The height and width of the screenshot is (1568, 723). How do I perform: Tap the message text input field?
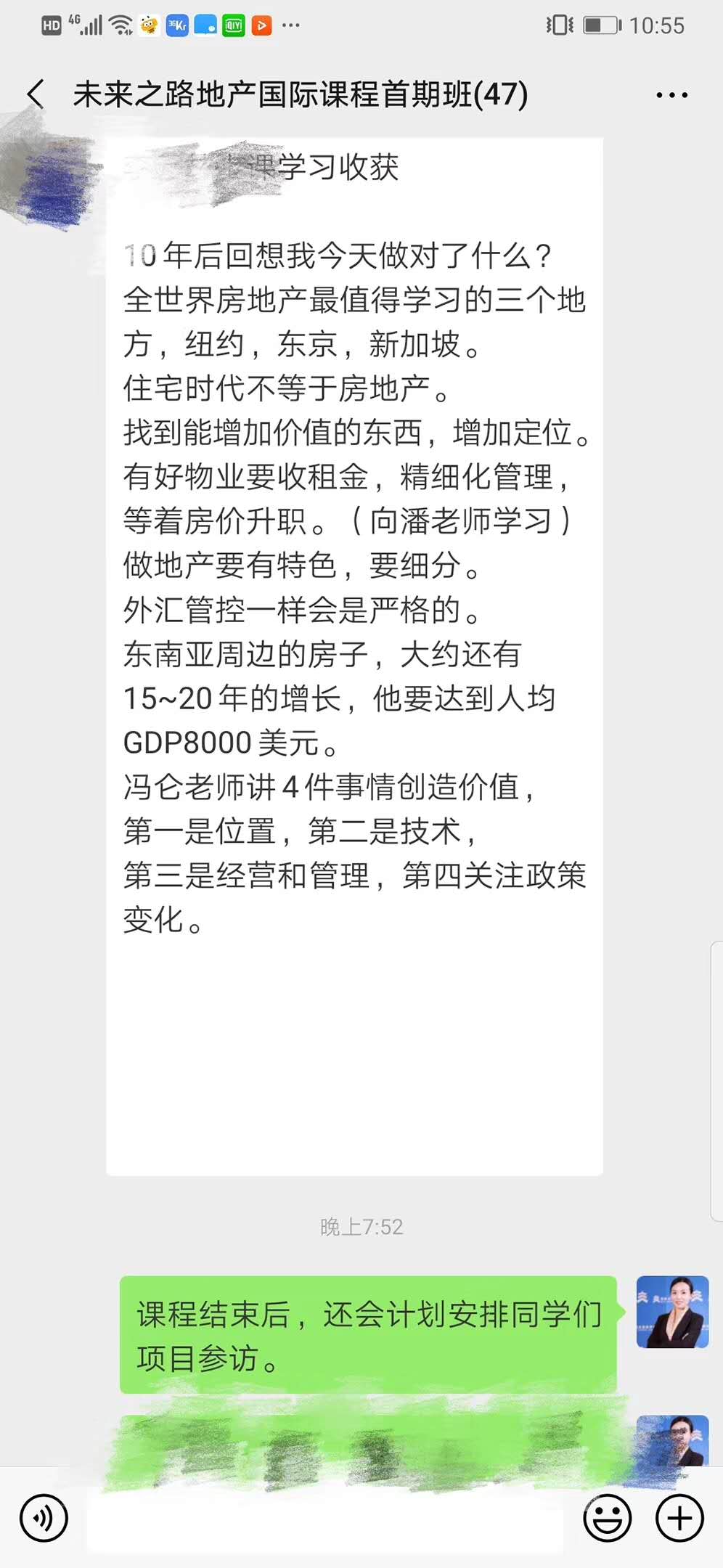tap(325, 1517)
